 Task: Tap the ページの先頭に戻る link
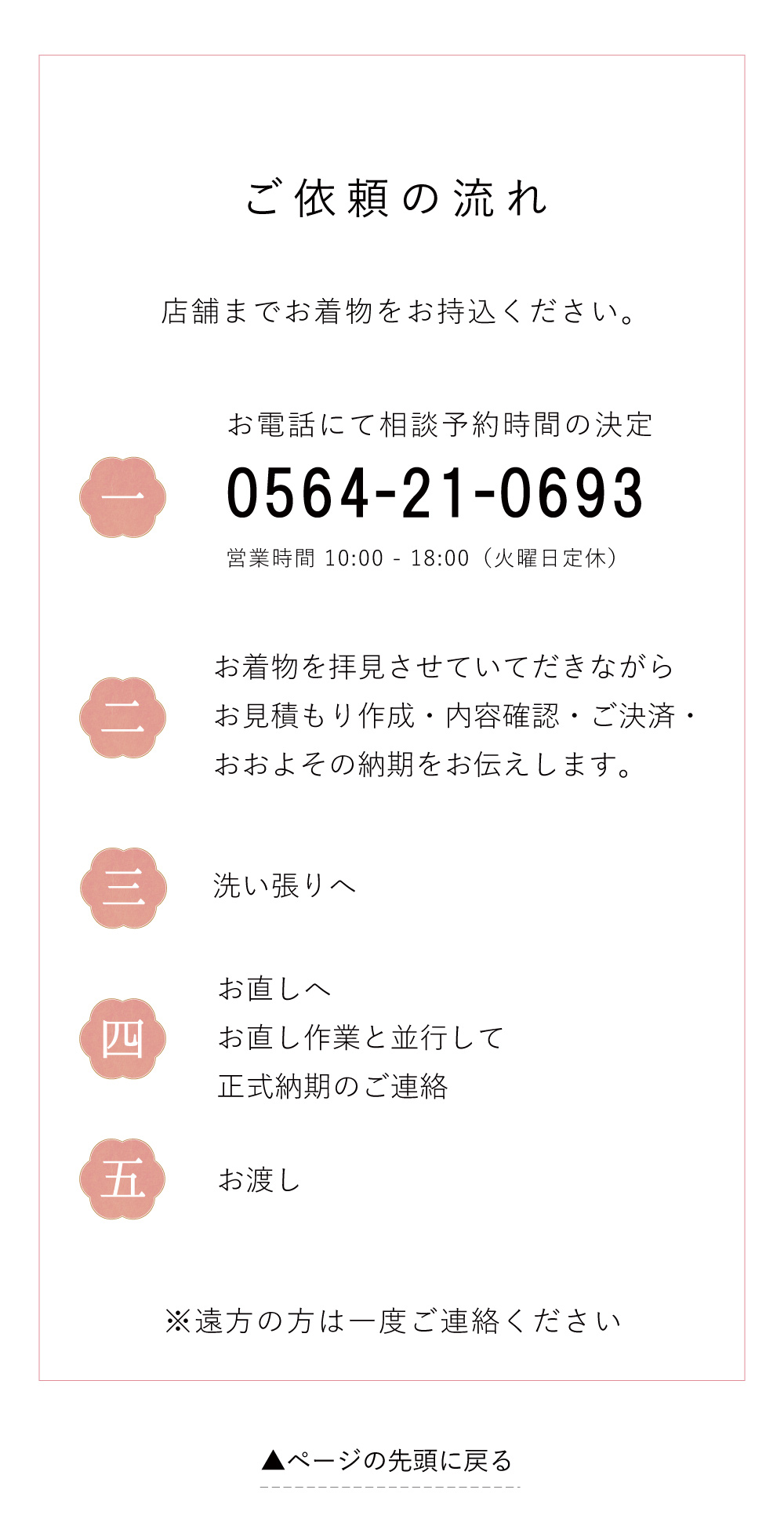(x=388, y=1461)
